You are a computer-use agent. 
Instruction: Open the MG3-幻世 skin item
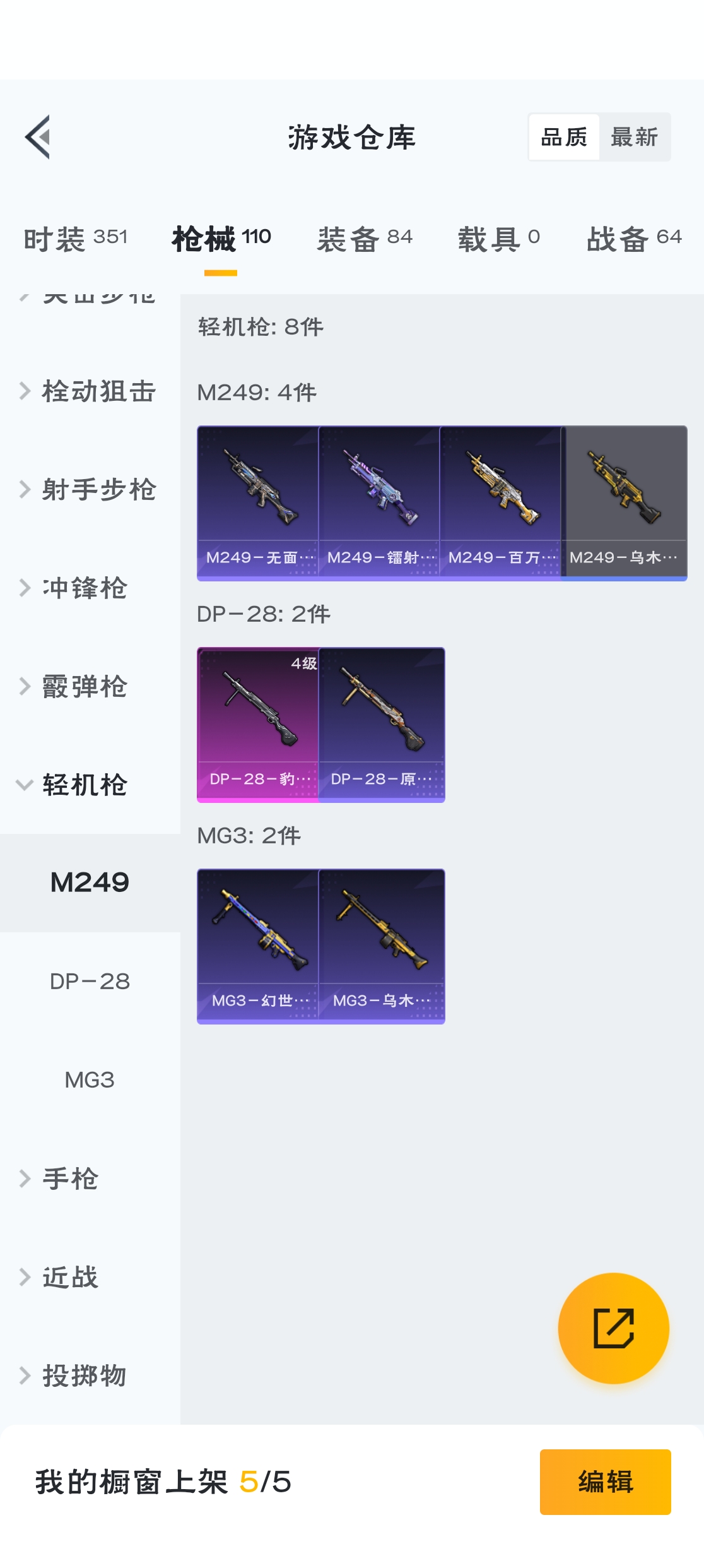pyautogui.click(x=258, y=946)
